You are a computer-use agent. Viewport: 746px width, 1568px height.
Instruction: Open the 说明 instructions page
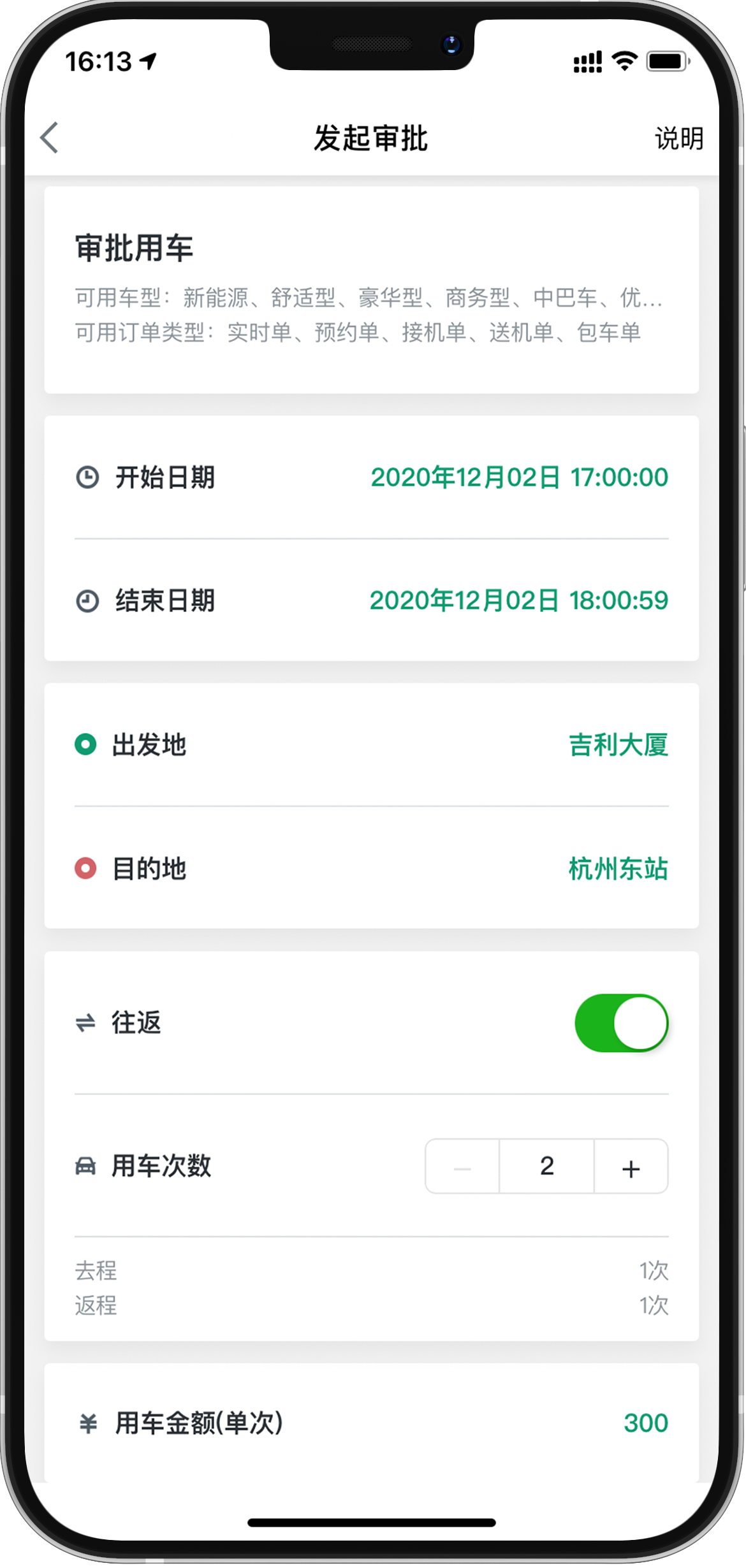tap(678, 138)
